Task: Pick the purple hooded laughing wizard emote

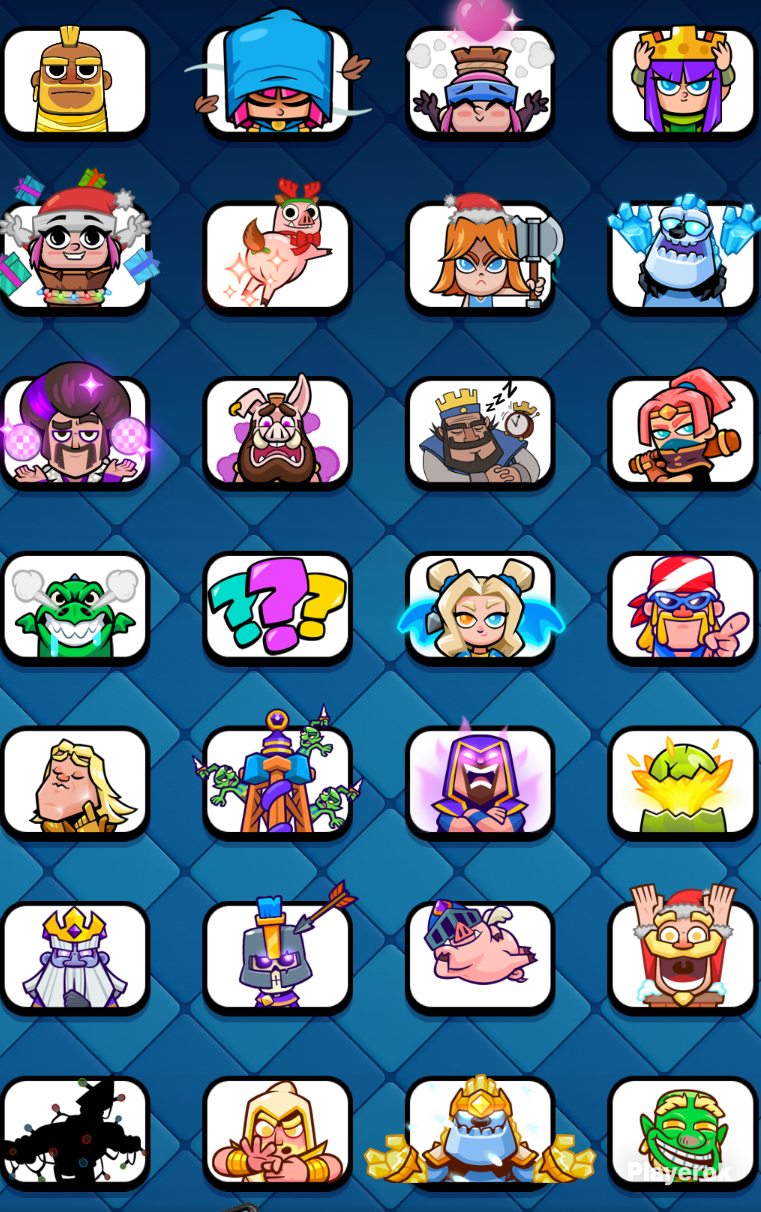Action: pyautogui.click(x=480, y=780)
